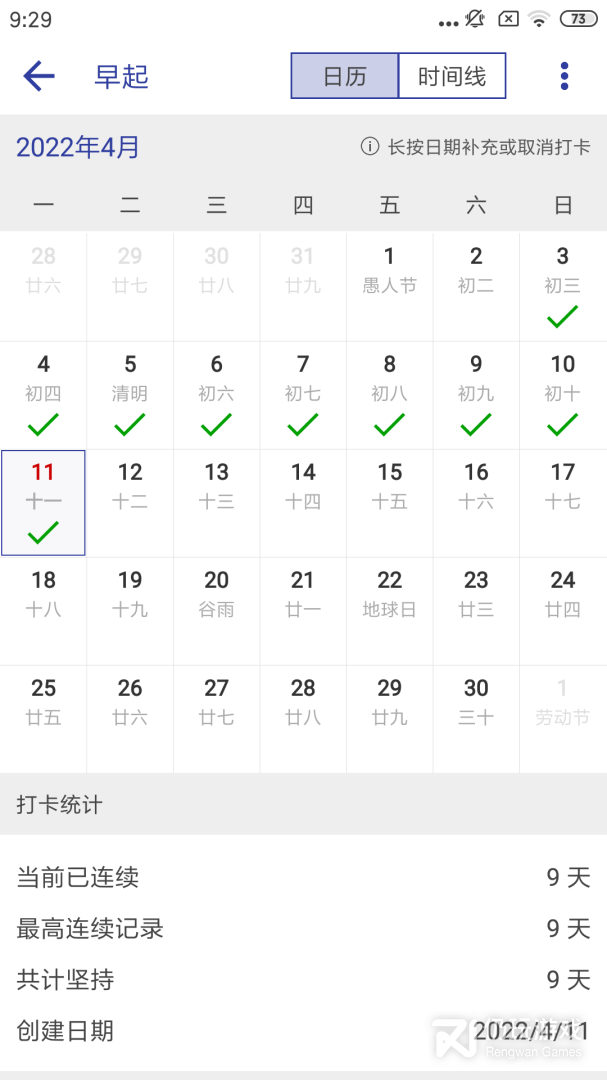This screenshot has width=607, height=1080.
Task: Select May 1 劳动节 date cell
Action: pyautogui.click(x=563, y=702)
